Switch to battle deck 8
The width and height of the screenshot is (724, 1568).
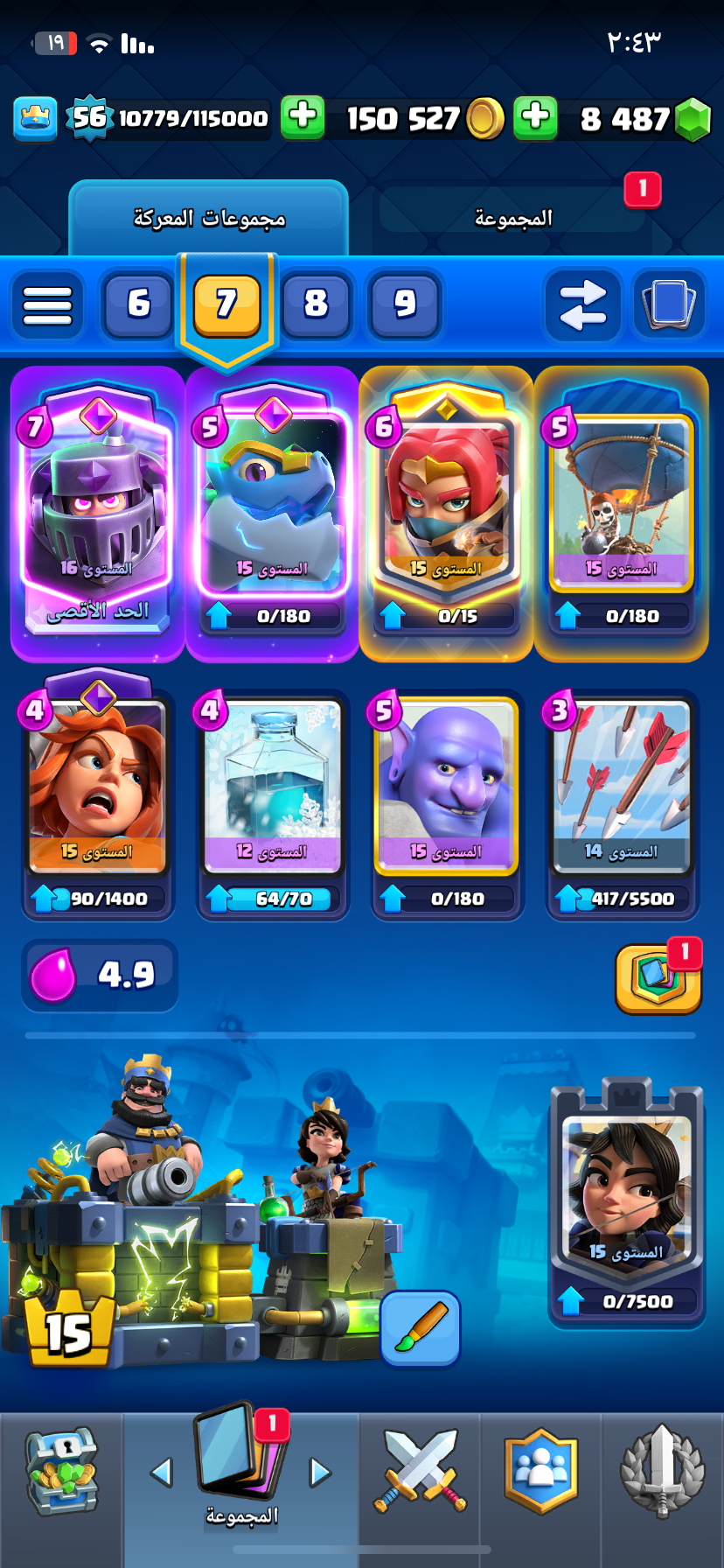[x=316, y=304]
